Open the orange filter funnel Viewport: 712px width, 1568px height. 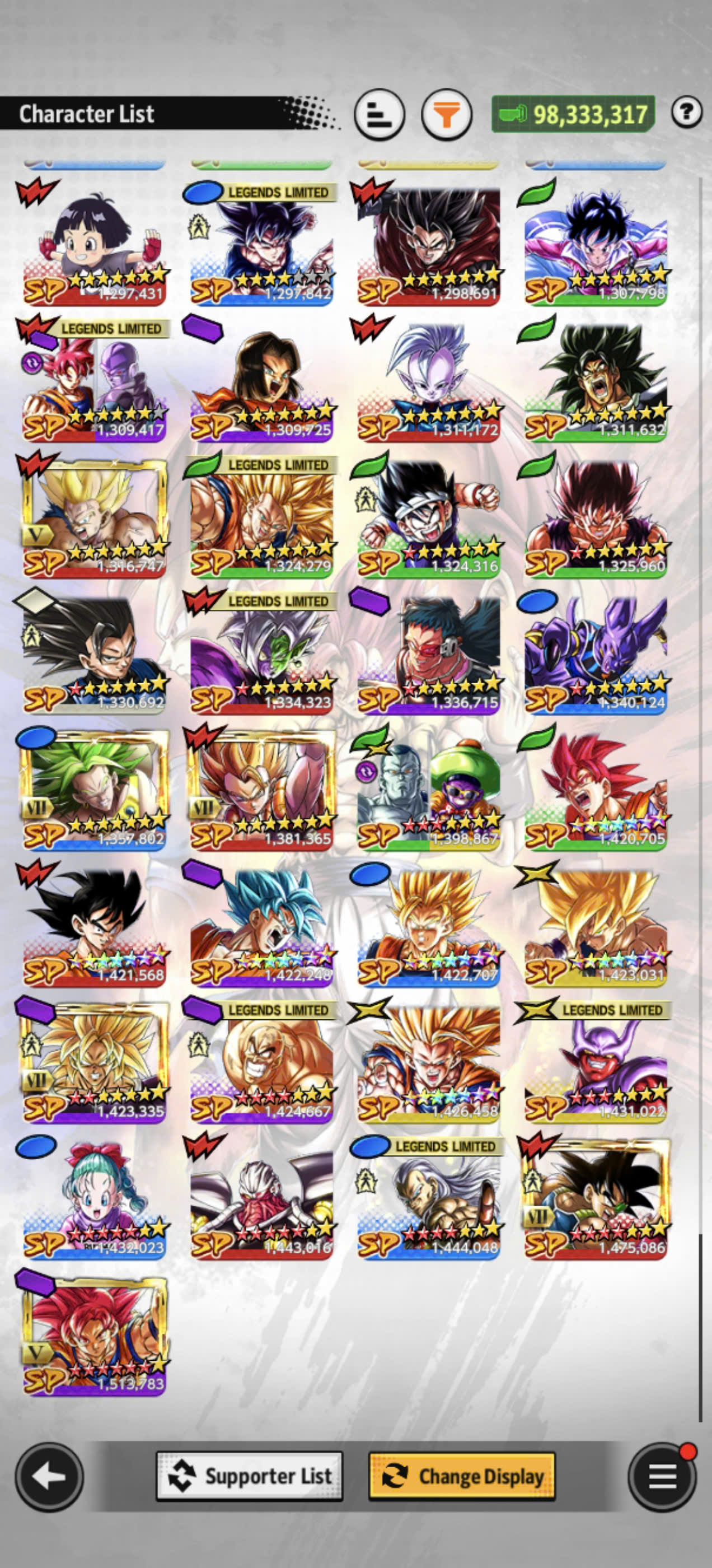click(447, 114)
